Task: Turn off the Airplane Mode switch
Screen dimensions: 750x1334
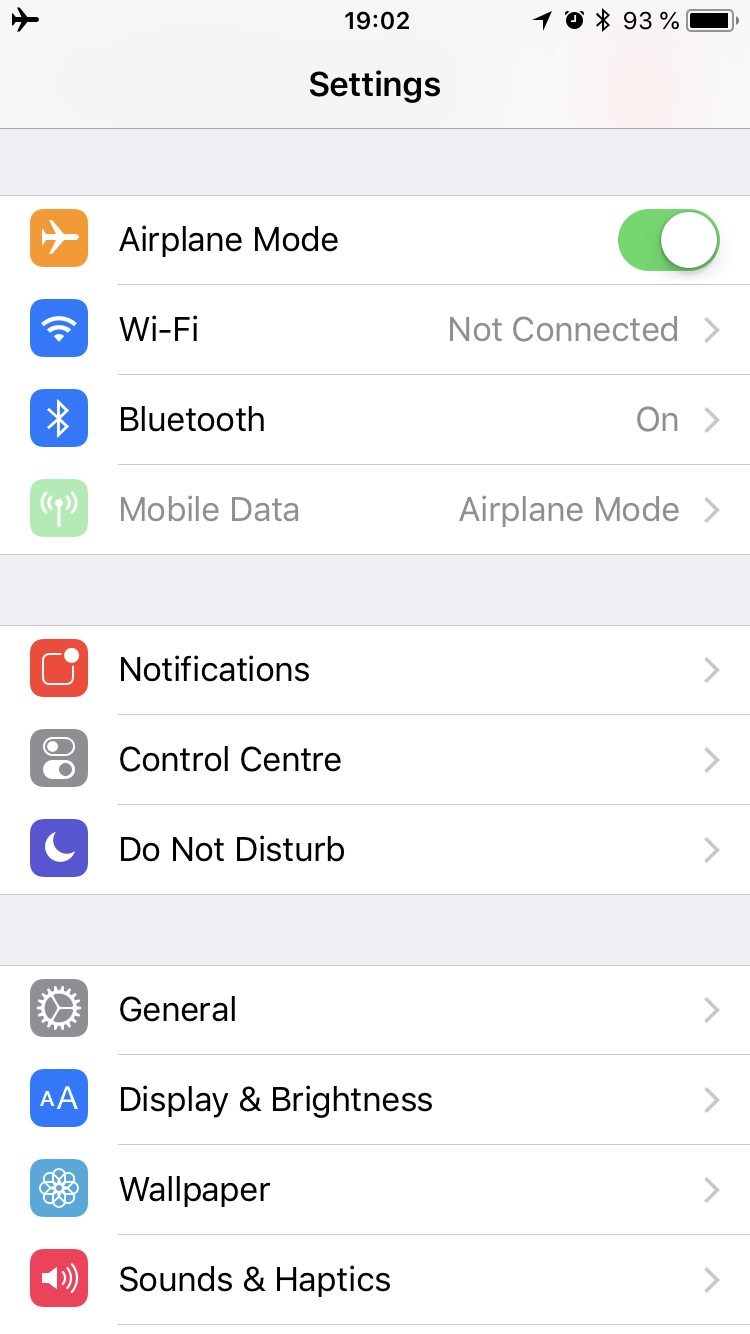Action: pos(668,240)
